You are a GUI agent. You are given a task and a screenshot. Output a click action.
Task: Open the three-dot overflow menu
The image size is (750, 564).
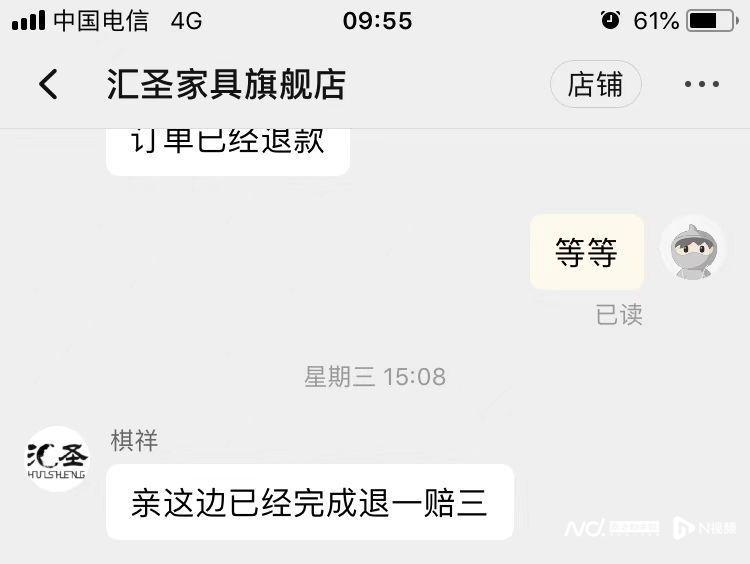(701, 85)
